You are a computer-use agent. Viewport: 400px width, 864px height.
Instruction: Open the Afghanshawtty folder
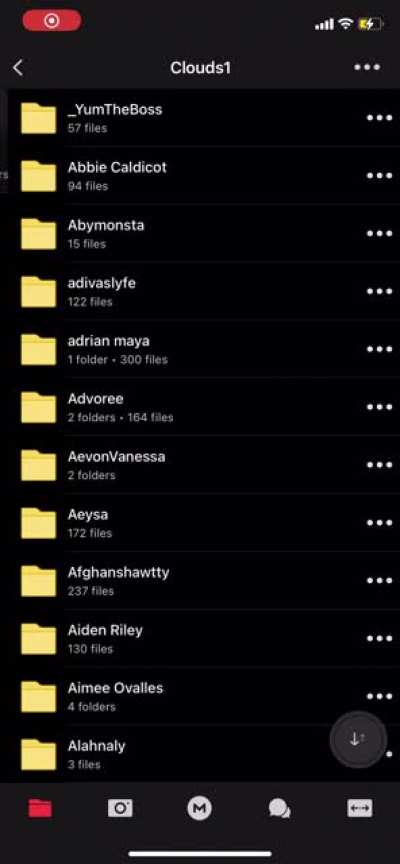(200, 581)
